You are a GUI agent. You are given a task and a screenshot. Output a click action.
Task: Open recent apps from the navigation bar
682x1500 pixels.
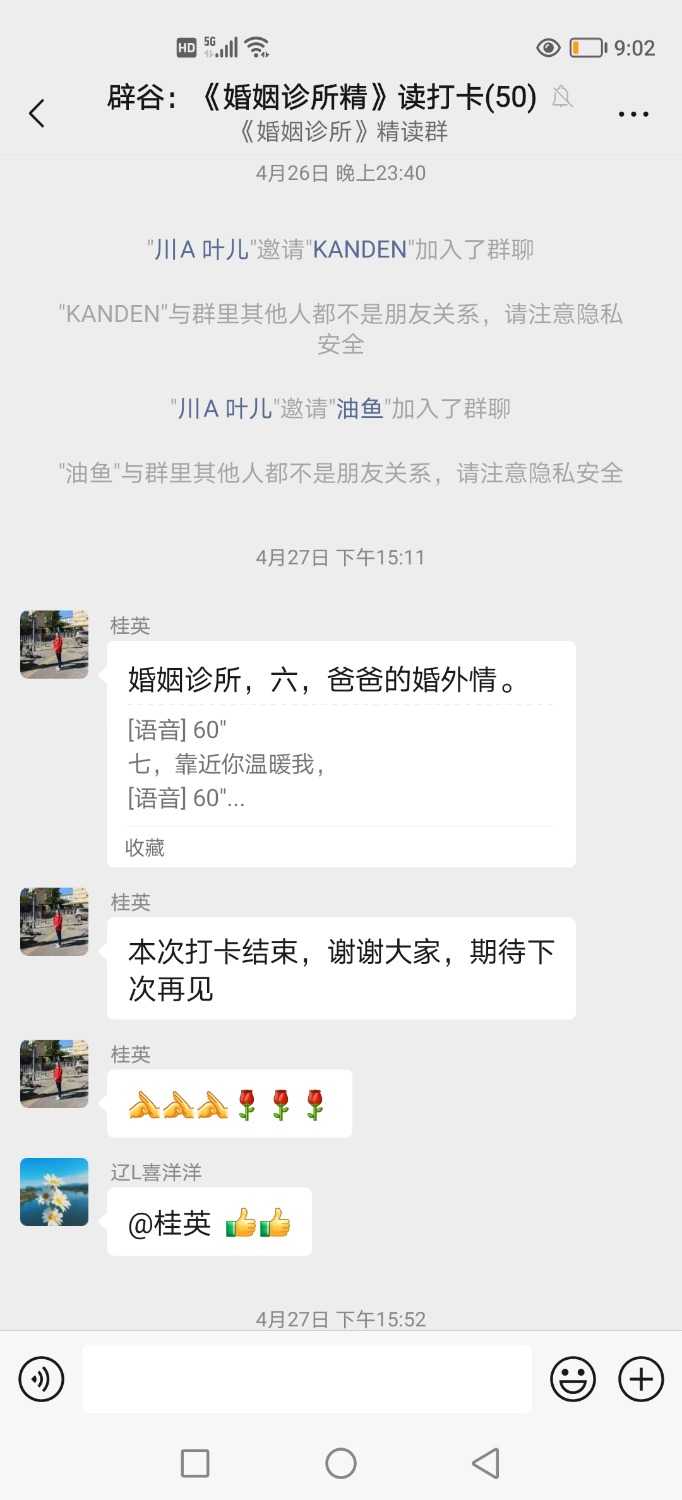[195, 1463]
